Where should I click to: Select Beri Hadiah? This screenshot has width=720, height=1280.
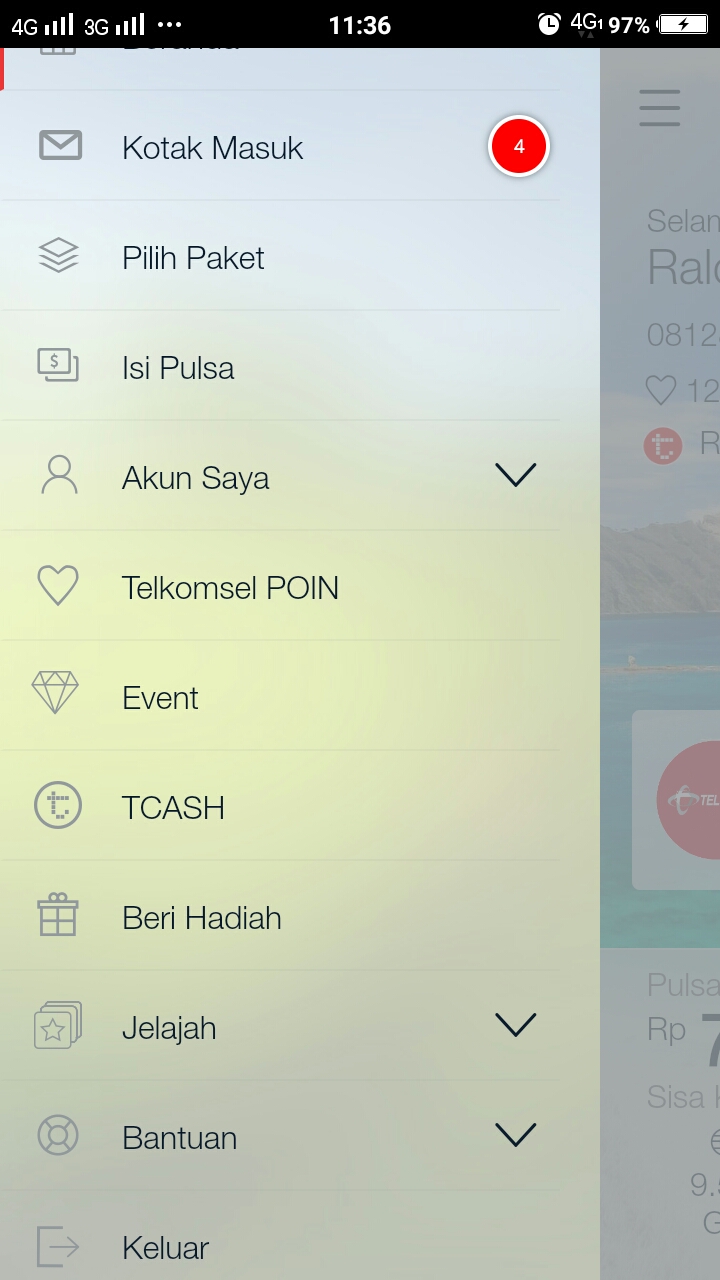coord(201,918)
